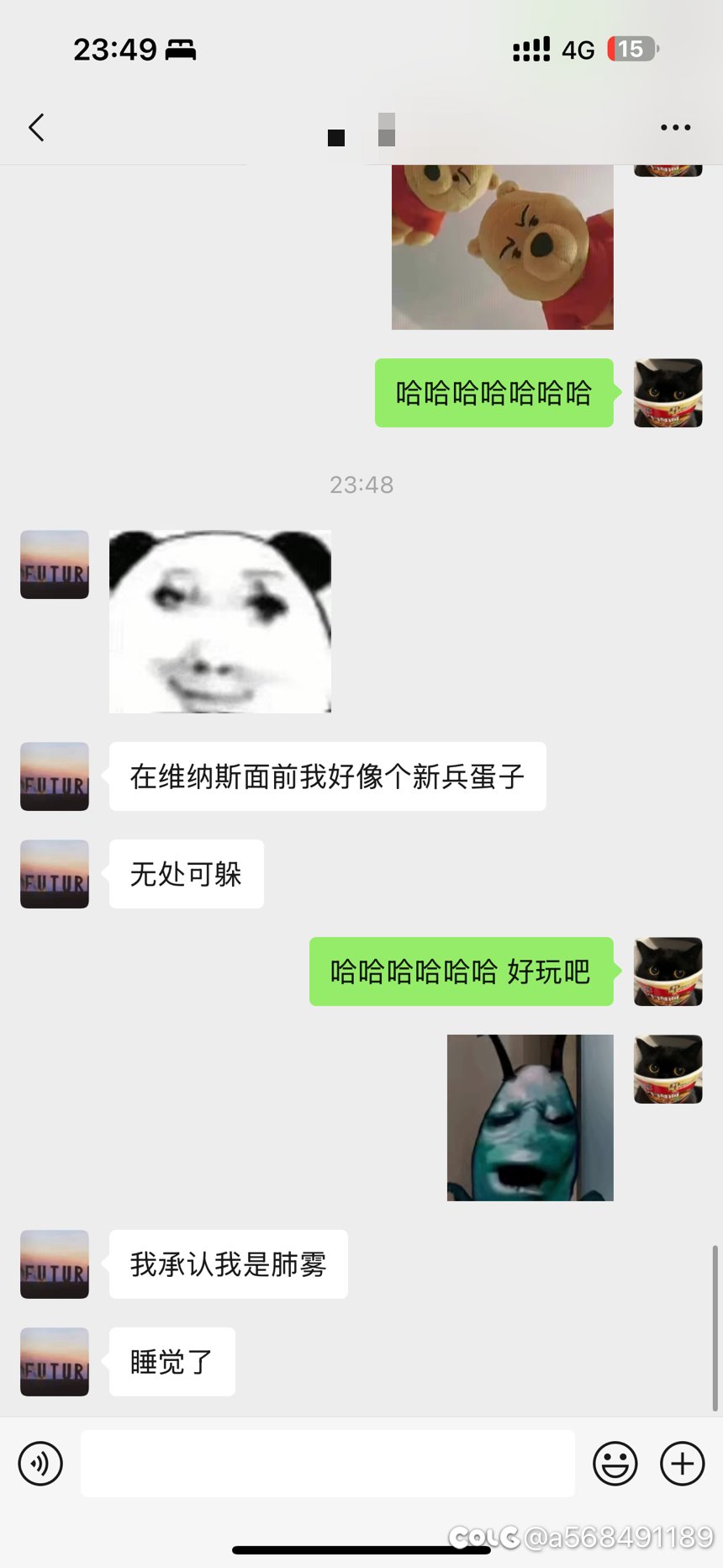The height and width of the screenshot is (1568, 723).
Task: Tap the message input field
Action: [328, 1463]
